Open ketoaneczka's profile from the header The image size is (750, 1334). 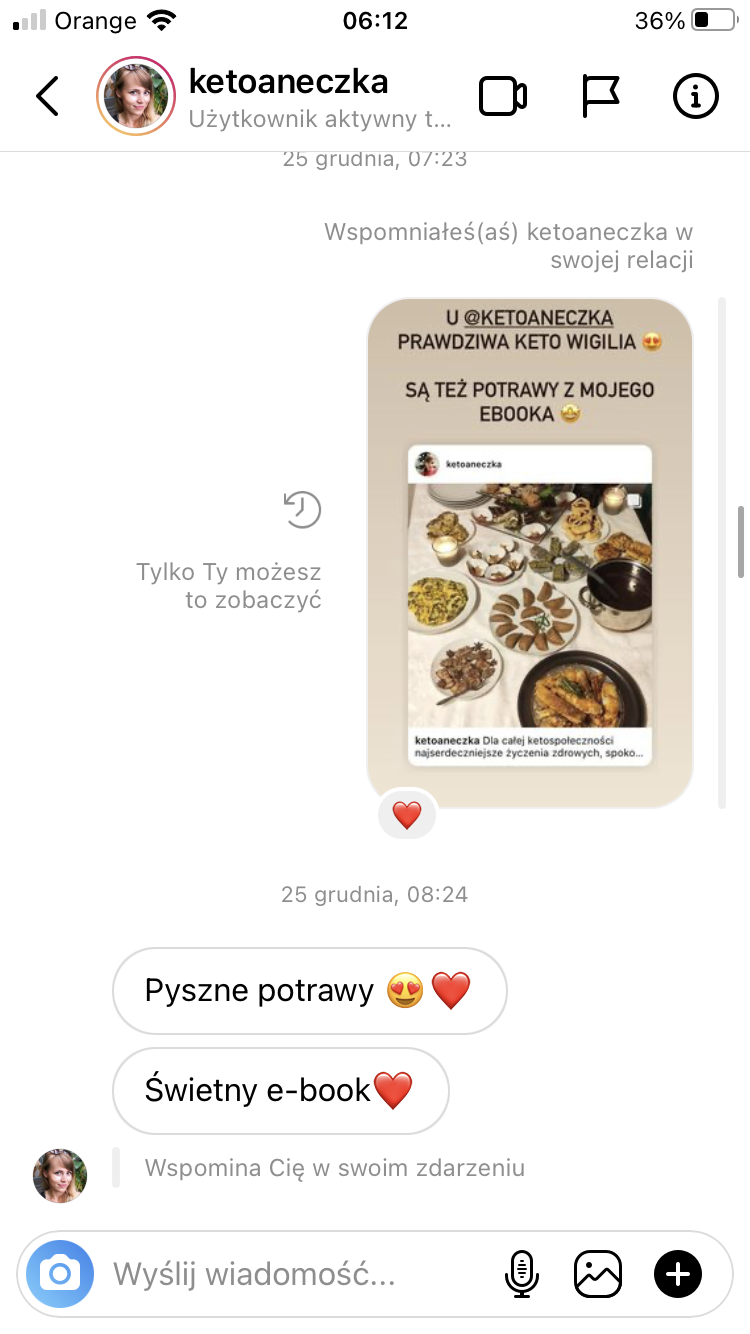289,82
